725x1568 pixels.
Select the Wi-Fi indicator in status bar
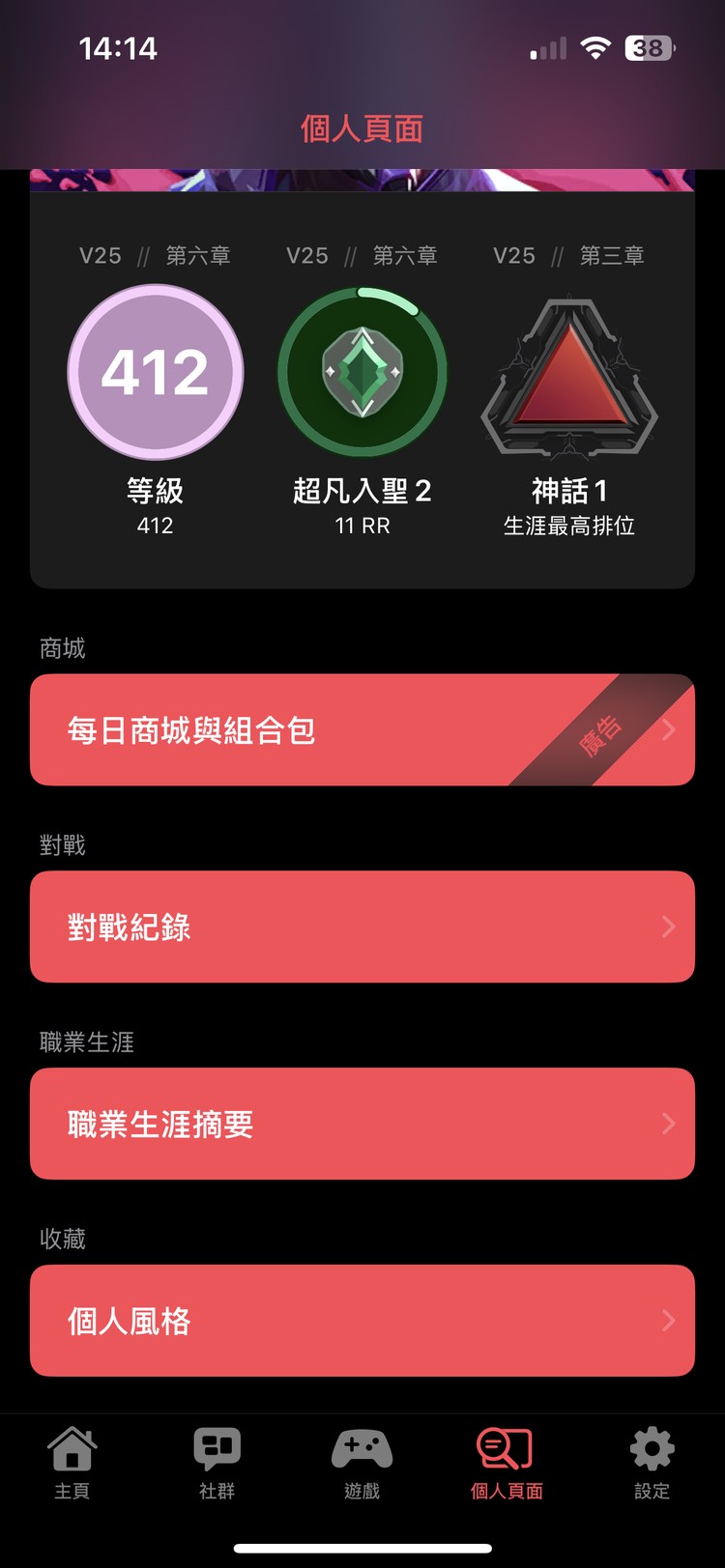[x=595, y=47]
